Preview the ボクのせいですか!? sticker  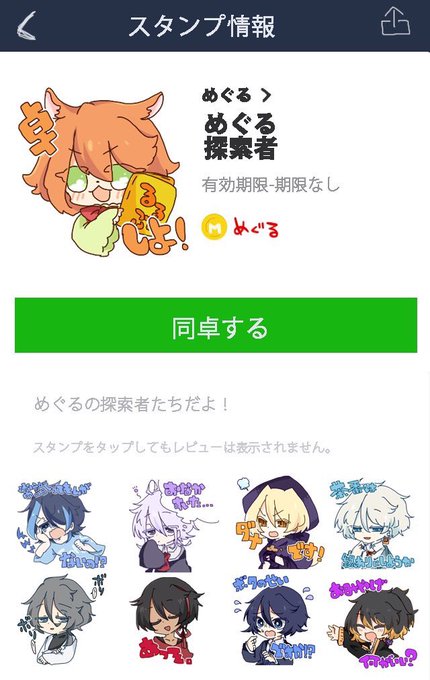coord(274,620)
